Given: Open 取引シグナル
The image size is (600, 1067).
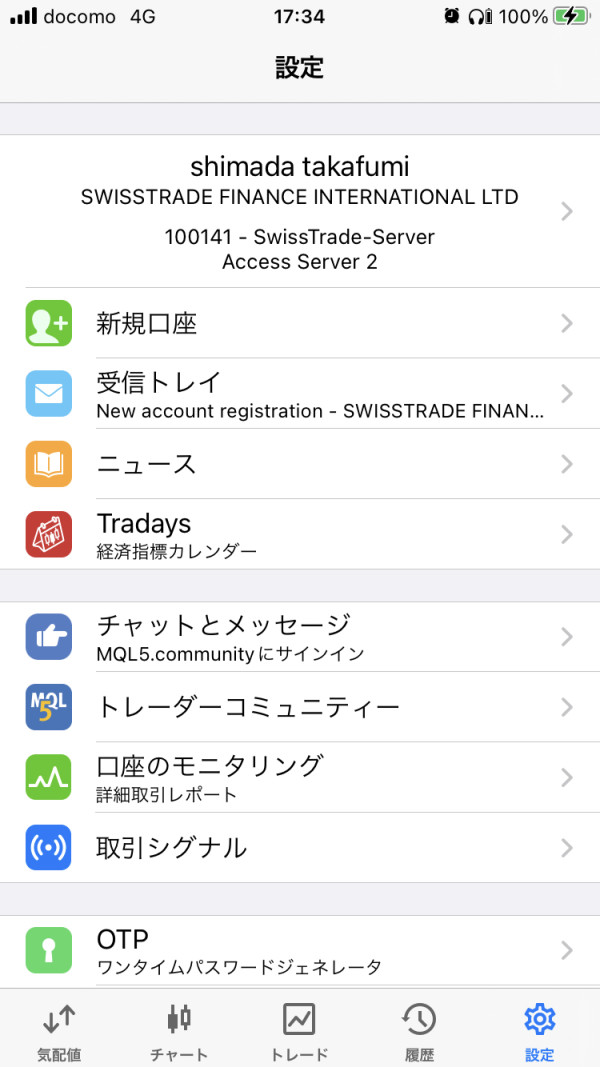Looking at the screenshot, I should 300,848.
